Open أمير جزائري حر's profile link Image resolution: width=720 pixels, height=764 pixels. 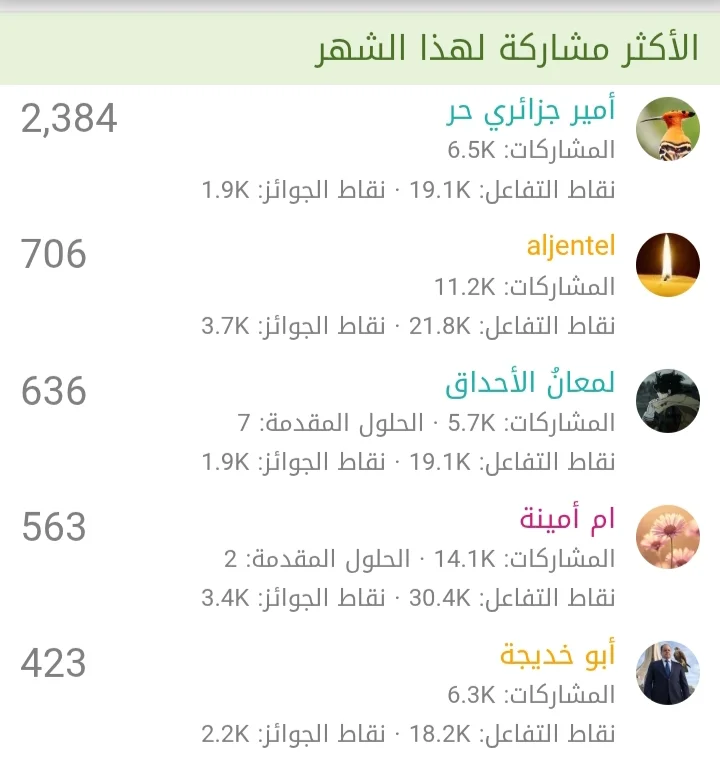[530, 113]
